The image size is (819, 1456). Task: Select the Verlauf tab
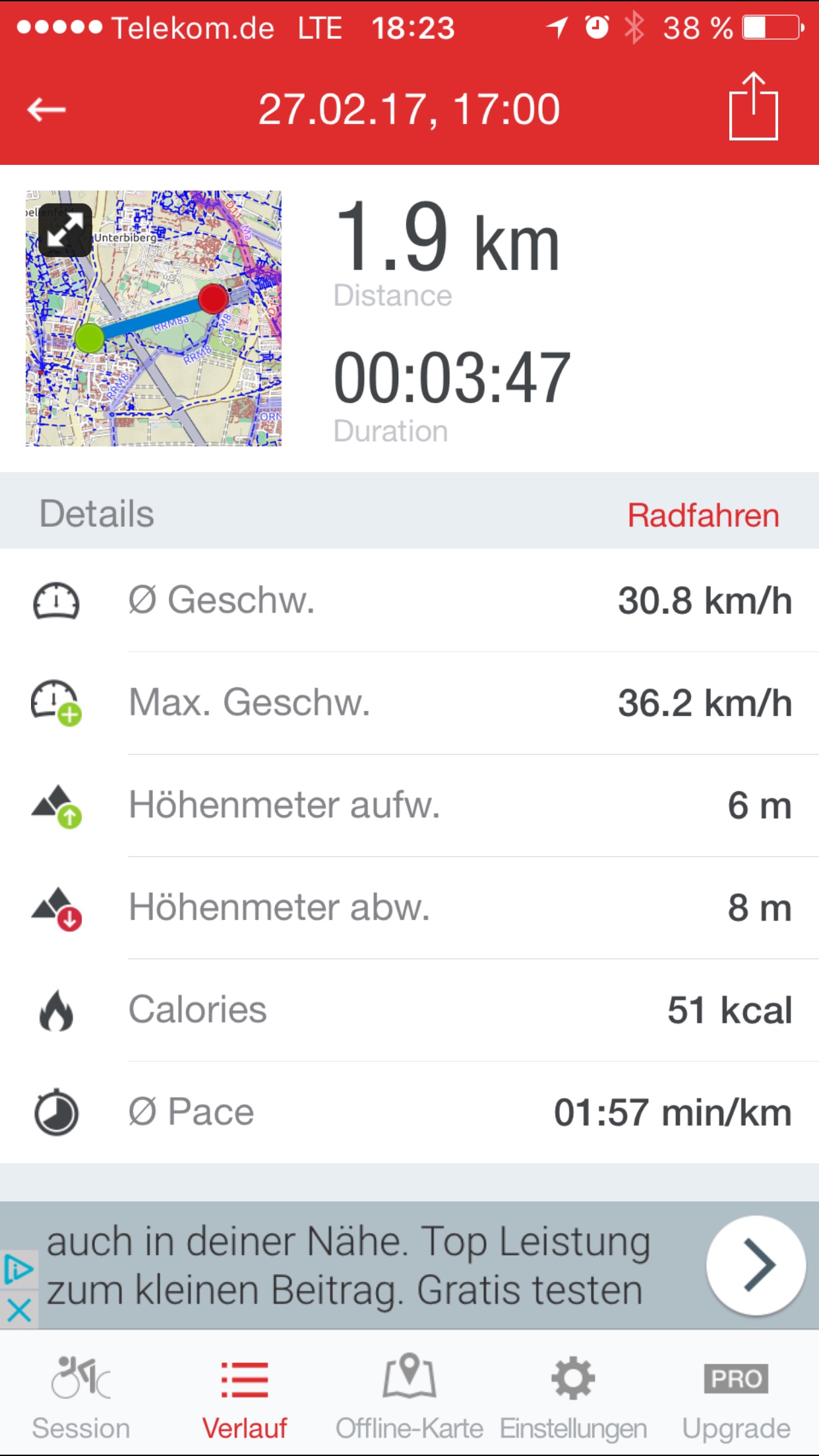[245, 1395]
